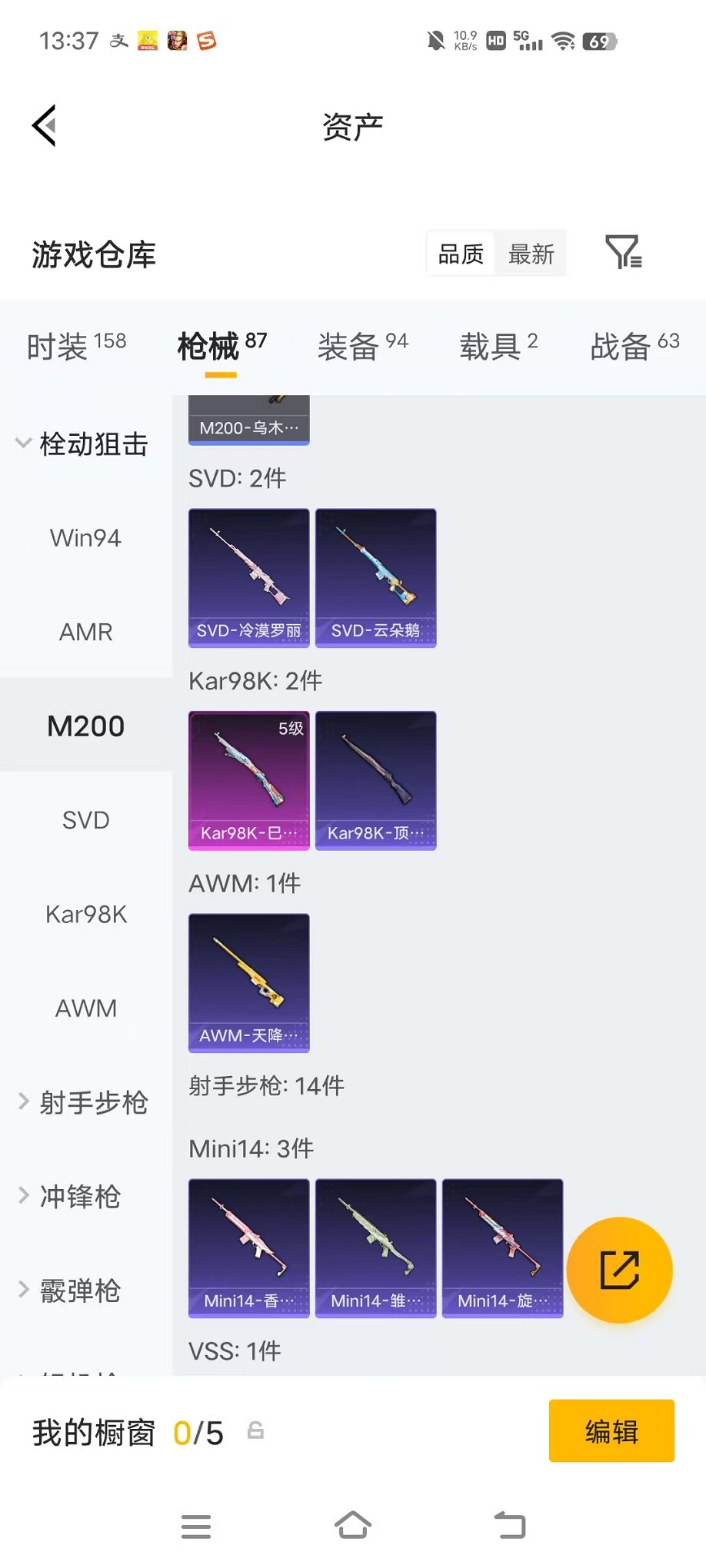Switch to the 装备 tab
706x1568 pixels.
click(362, 346)
